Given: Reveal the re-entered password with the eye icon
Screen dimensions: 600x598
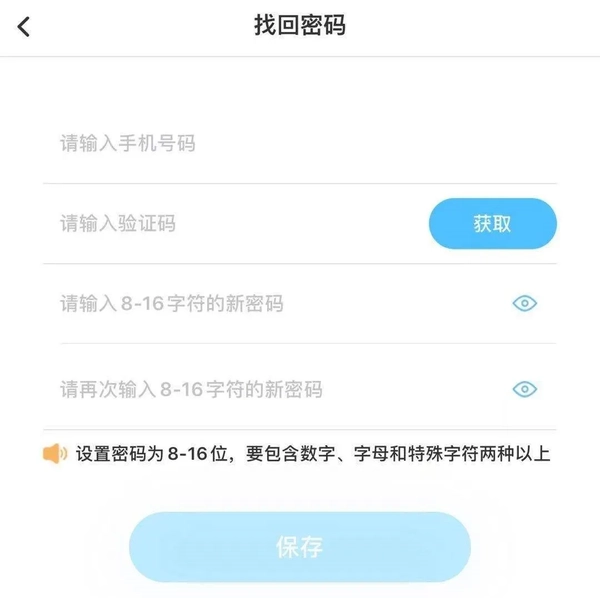Looking at the screenshot, I should point(524,389).
